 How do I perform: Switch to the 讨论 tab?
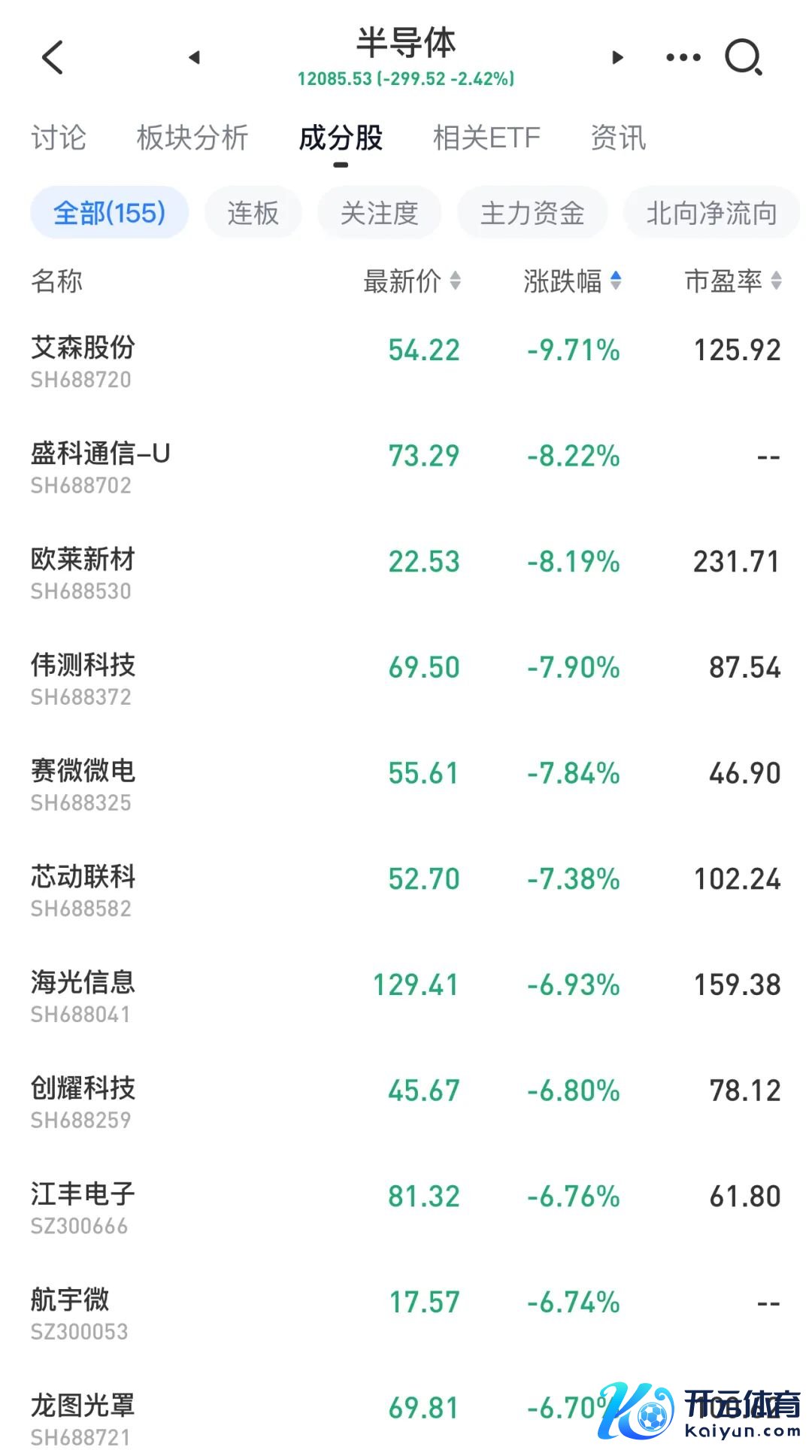[x=59, y=138]
